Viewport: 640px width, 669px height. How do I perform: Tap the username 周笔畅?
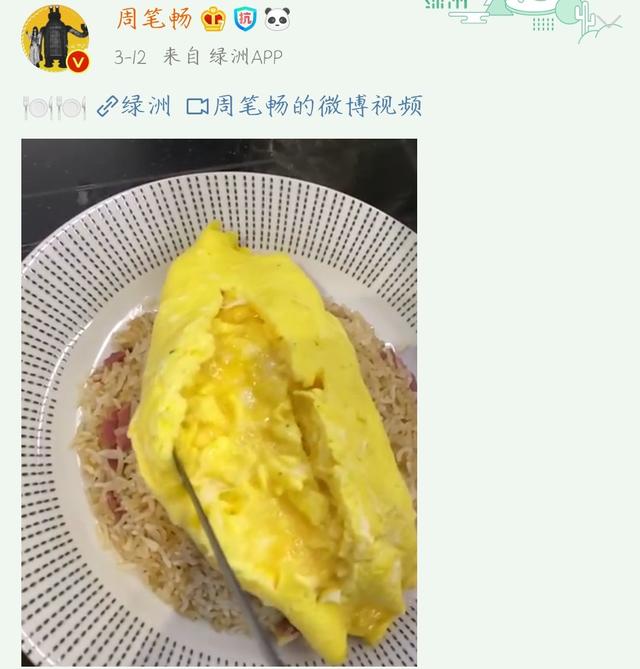(154, 19)
